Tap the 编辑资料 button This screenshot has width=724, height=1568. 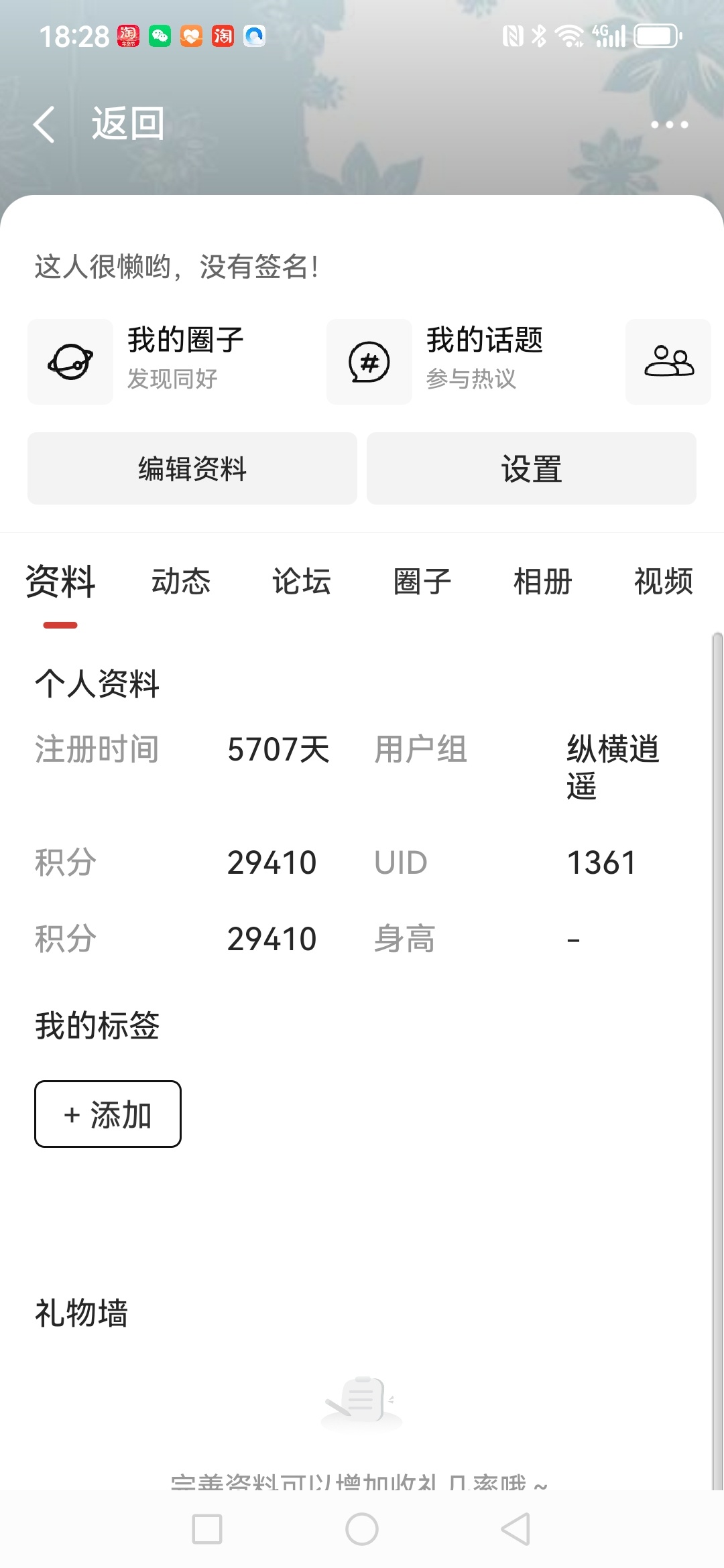click(x=192, y=468)
